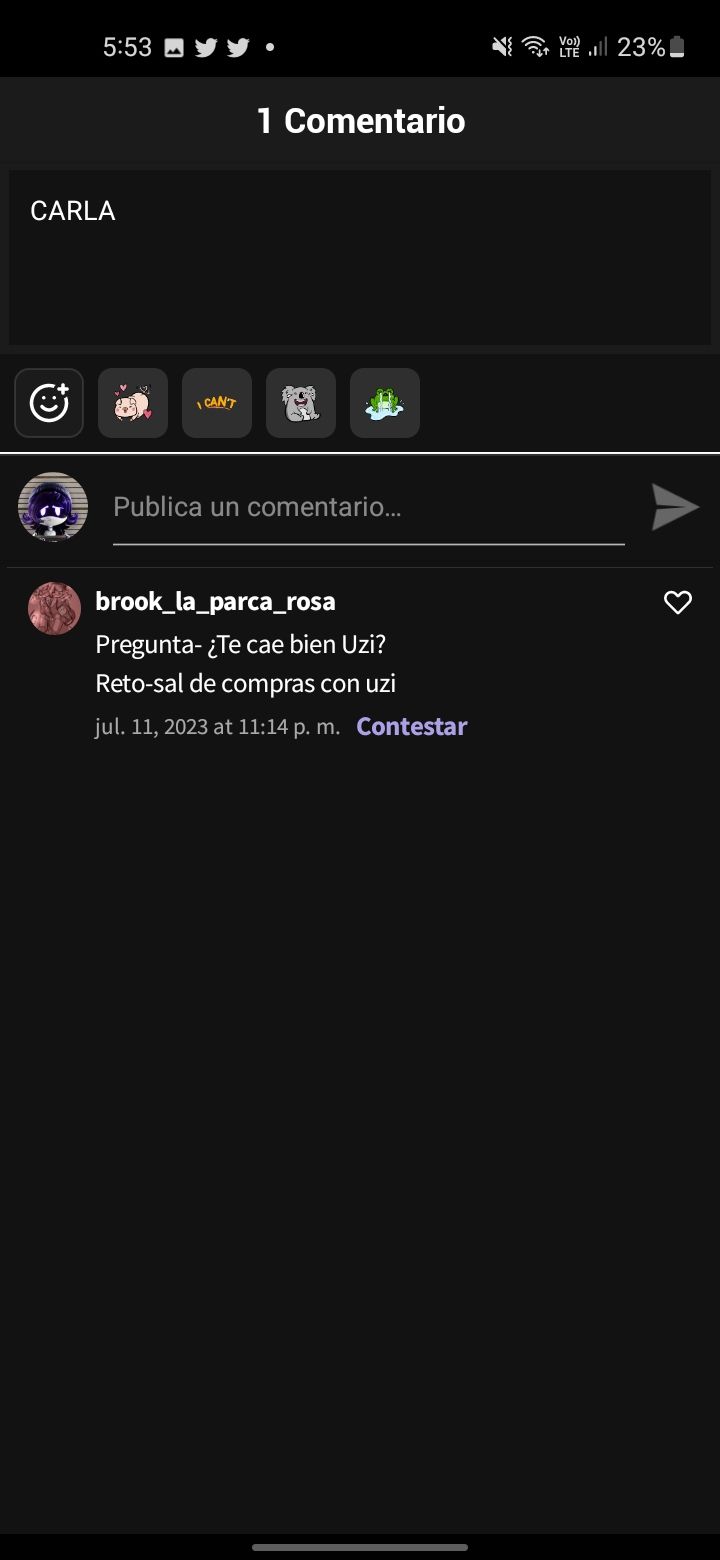Select the pig with hearts sticker
The width and height of the screenshot is (720, 1560).
point(133,403)
